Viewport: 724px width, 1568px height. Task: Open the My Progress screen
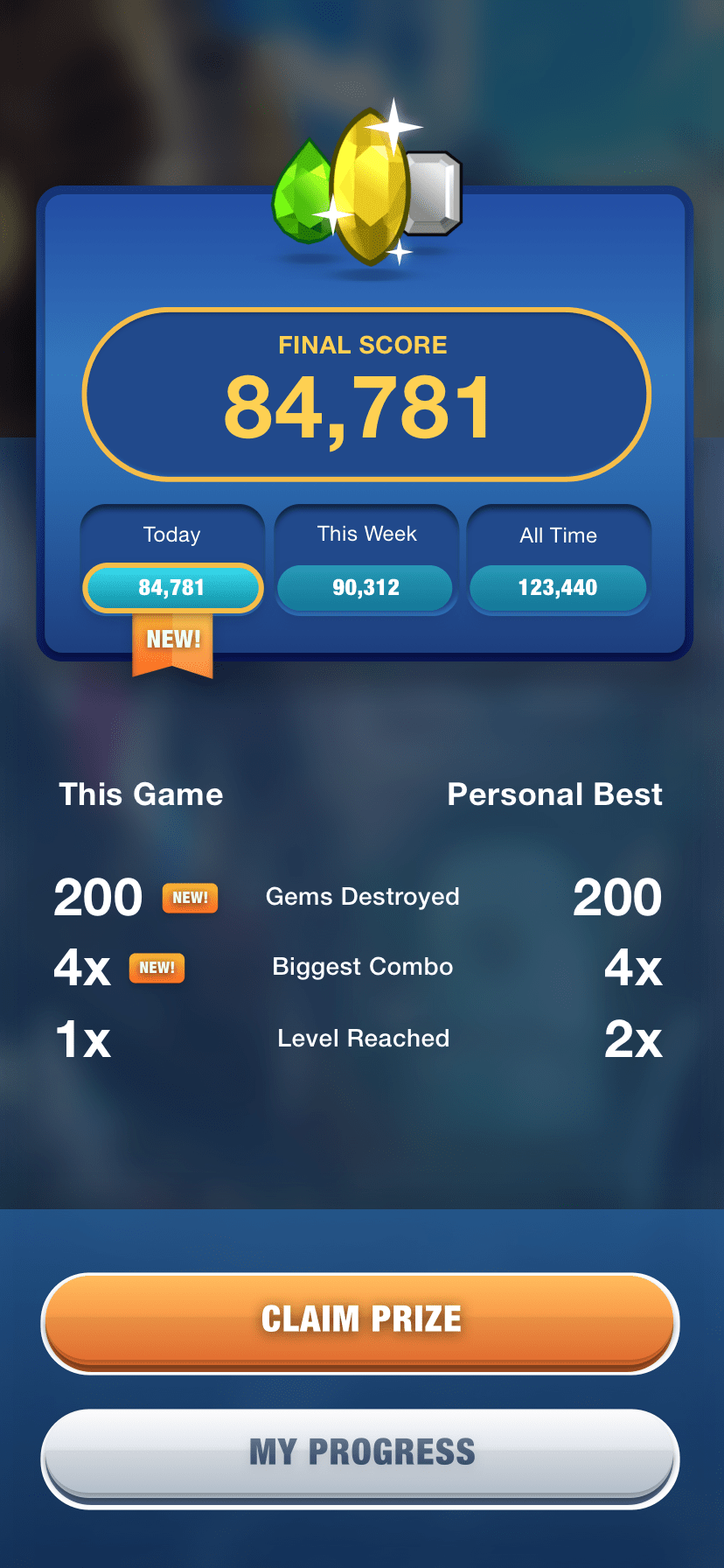click(360, 1452)
